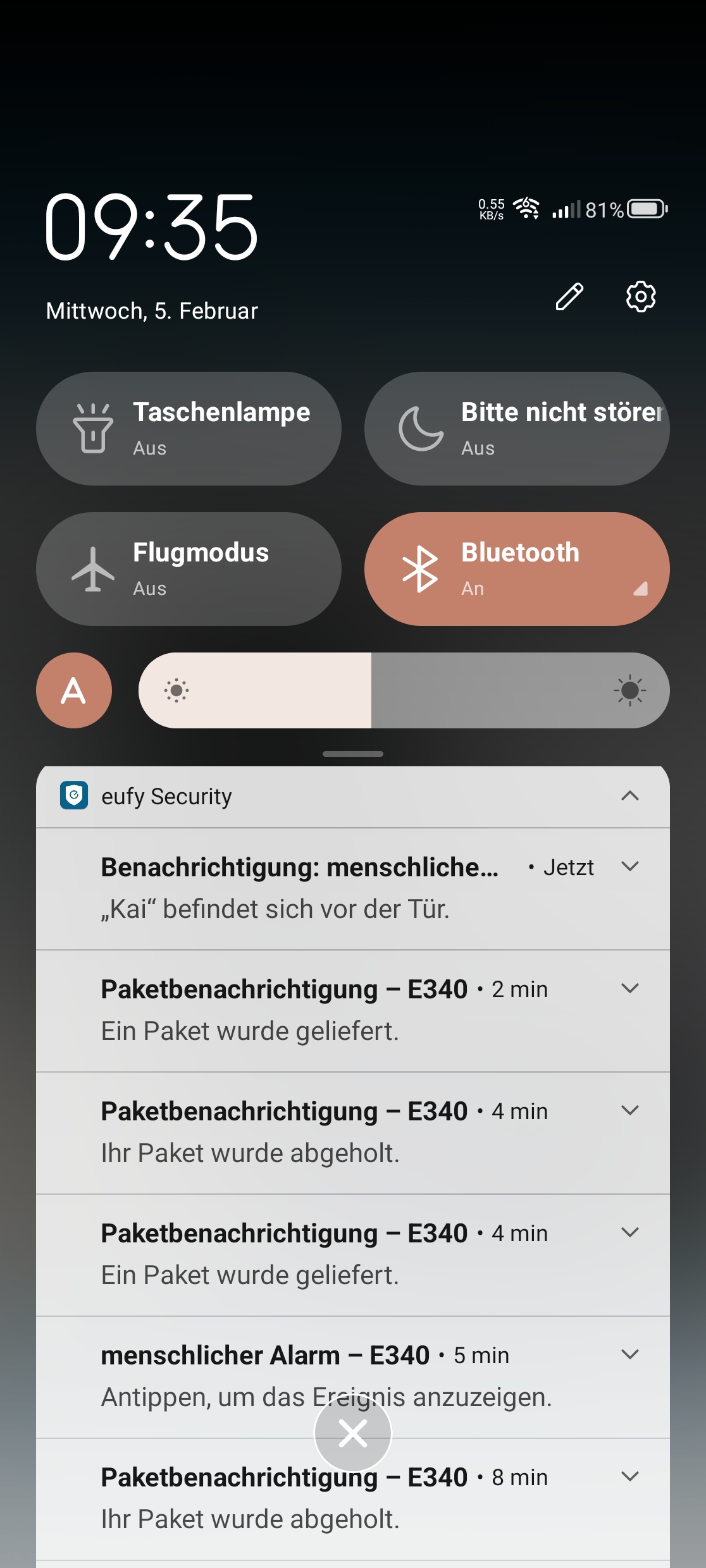The height and width of the screenshot is (1568, 706).
Task: Expand the Jetzt human detection notification
Action: pos(629,866)
